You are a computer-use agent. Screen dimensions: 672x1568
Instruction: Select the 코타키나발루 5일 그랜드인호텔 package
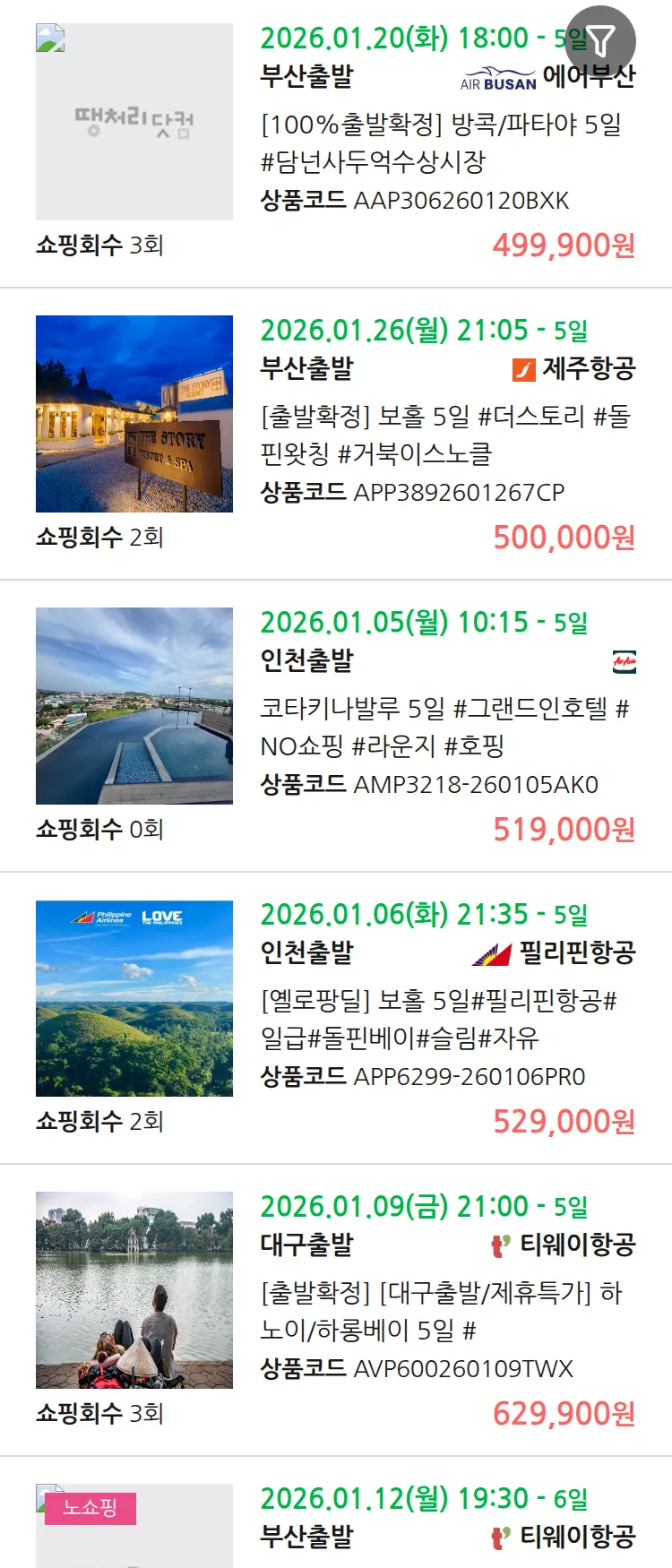click(x=445, y=727)
